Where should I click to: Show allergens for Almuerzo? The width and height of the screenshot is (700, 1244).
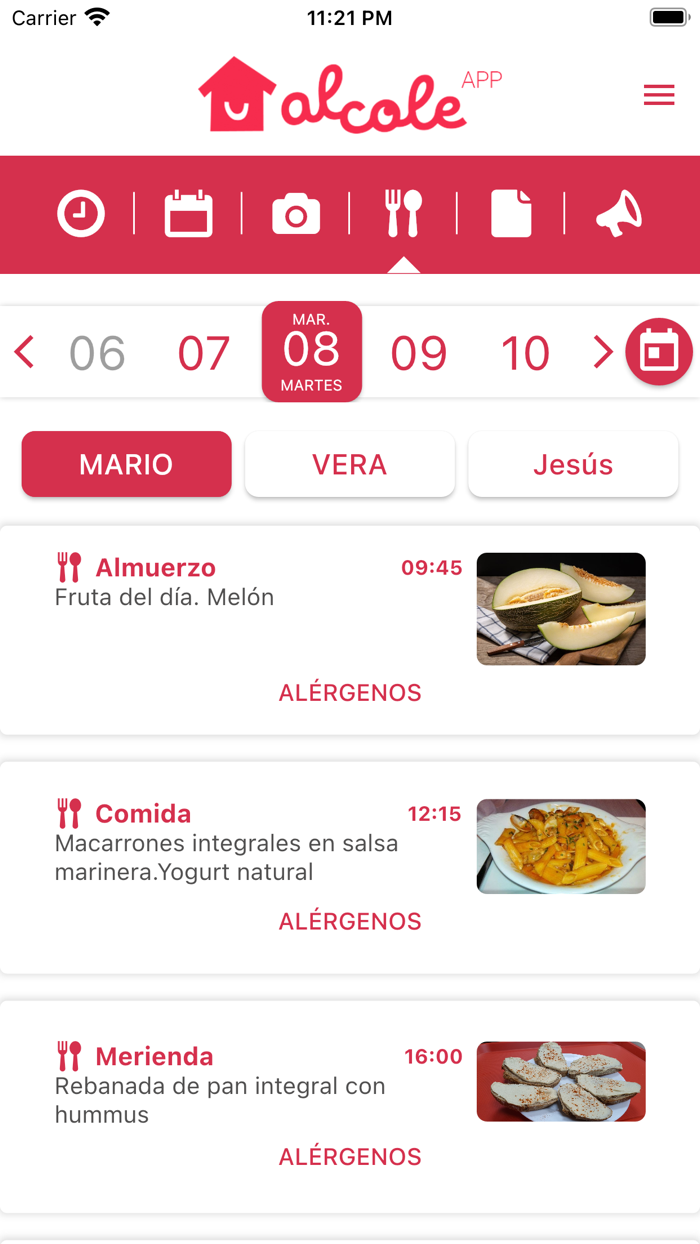tap(350, 693)
